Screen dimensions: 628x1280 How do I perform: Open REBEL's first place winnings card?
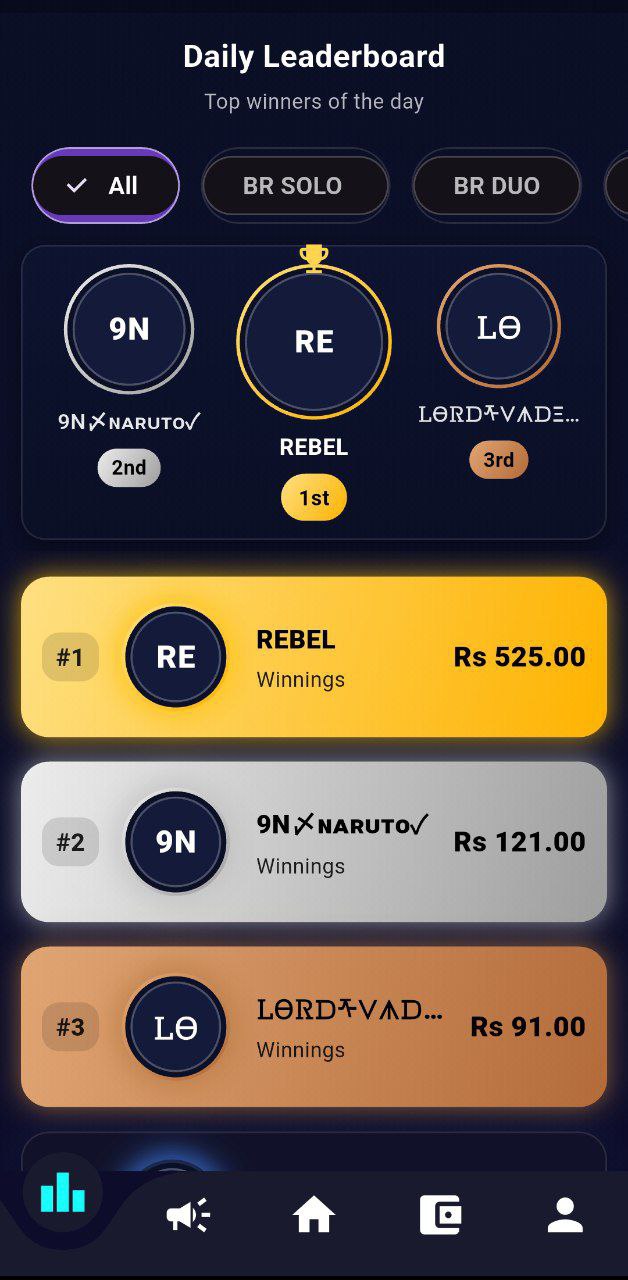pyautogui.click(x=314, y=657)
